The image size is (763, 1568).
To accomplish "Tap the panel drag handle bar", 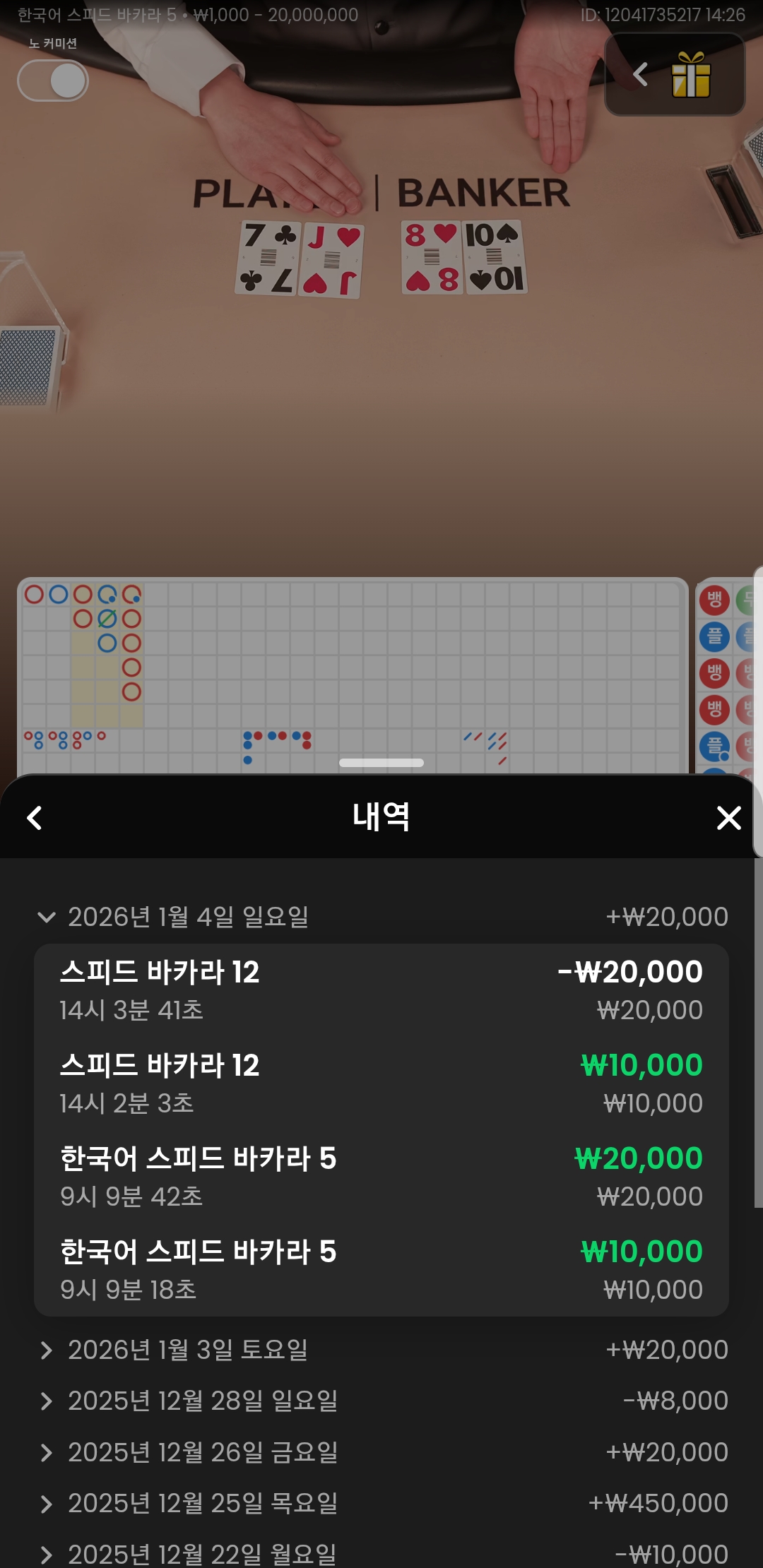I will coord(381,763).
